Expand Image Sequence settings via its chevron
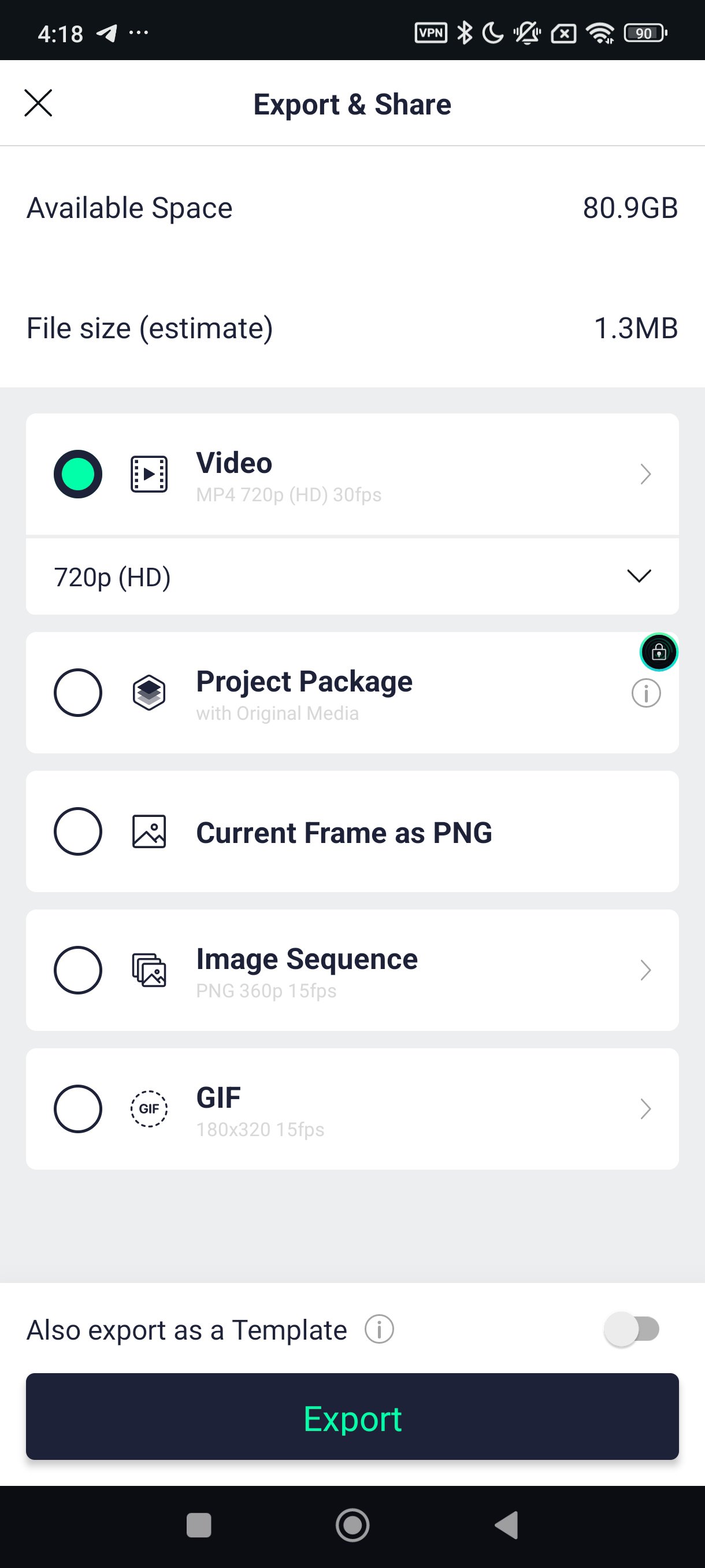 click(645, 971)
